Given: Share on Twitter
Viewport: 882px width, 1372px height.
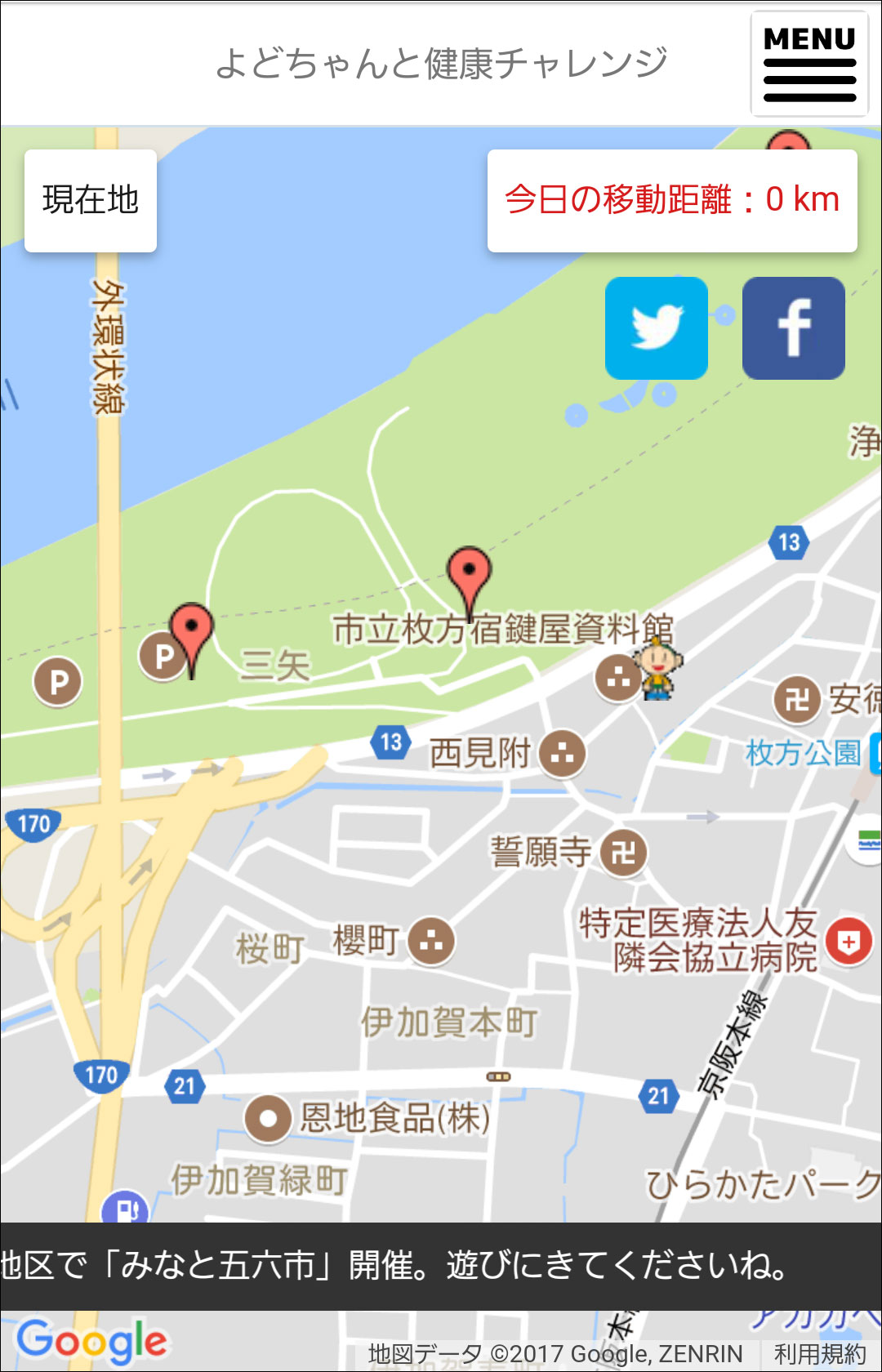Looking at the screenshot, I should pos(657,328).
